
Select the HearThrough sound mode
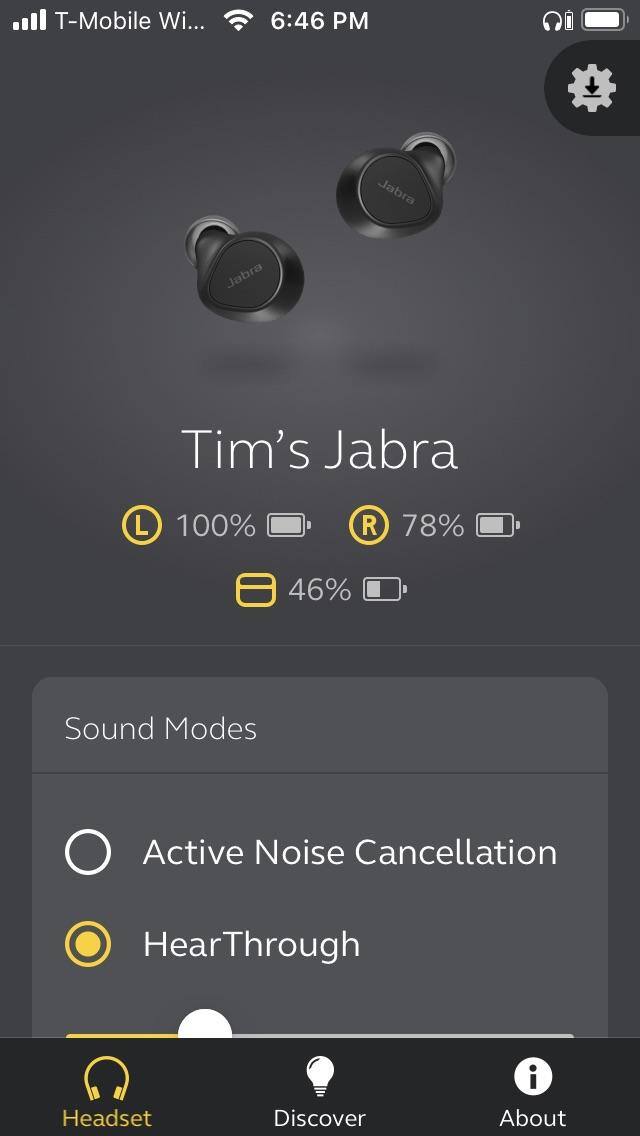tap(88, 944)
